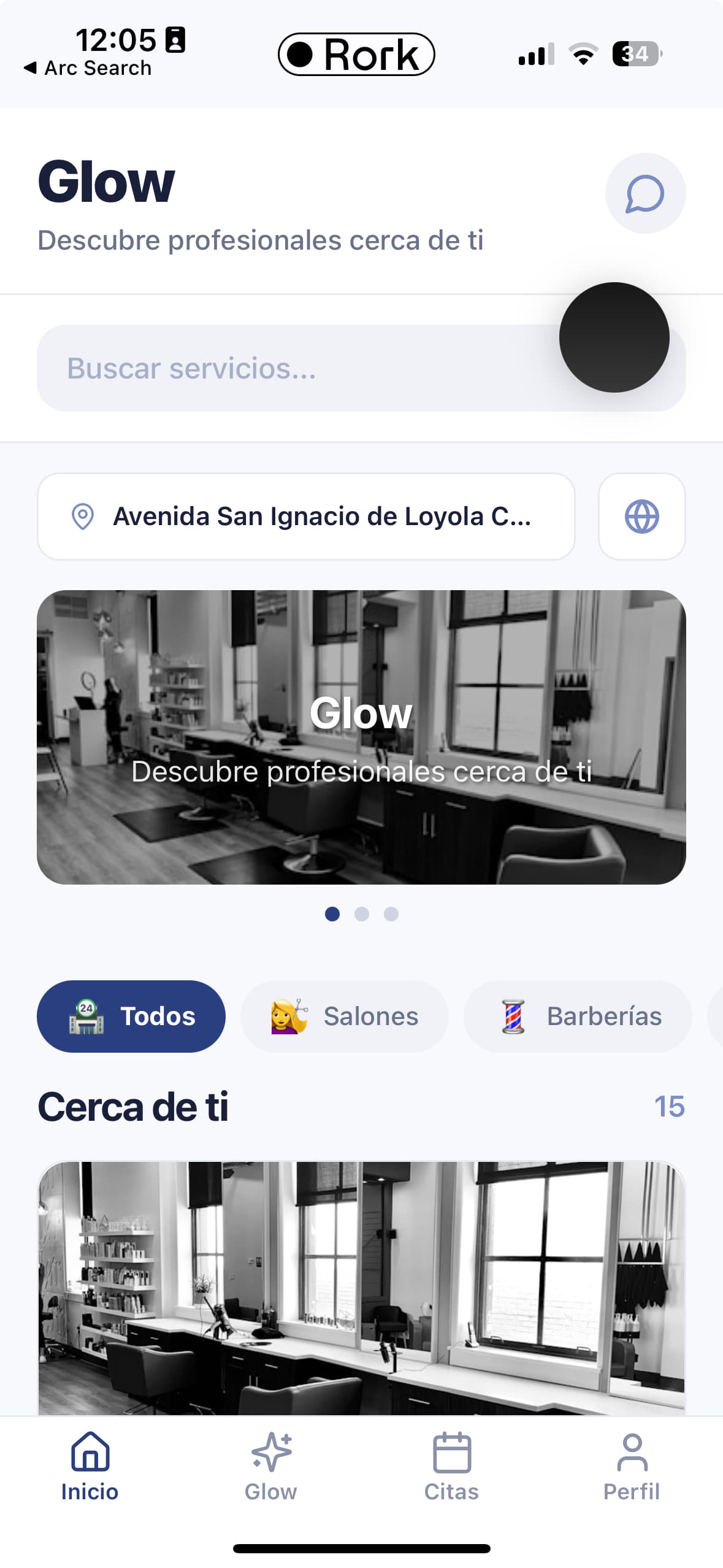Open the globe map button
This screenshot has width=723, height=1568.
pos(641,517)
